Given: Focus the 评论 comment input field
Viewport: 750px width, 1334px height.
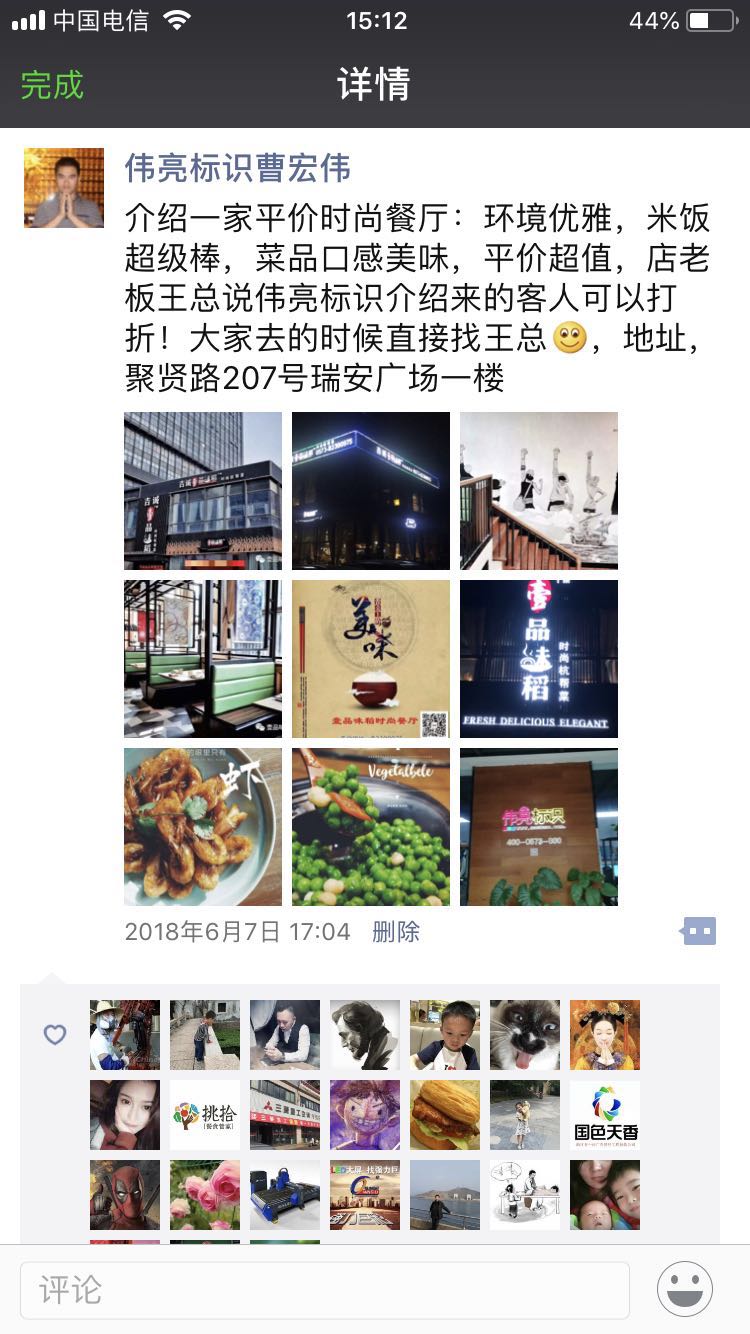Looking at the screenshot, I should tap(325, 1289).
